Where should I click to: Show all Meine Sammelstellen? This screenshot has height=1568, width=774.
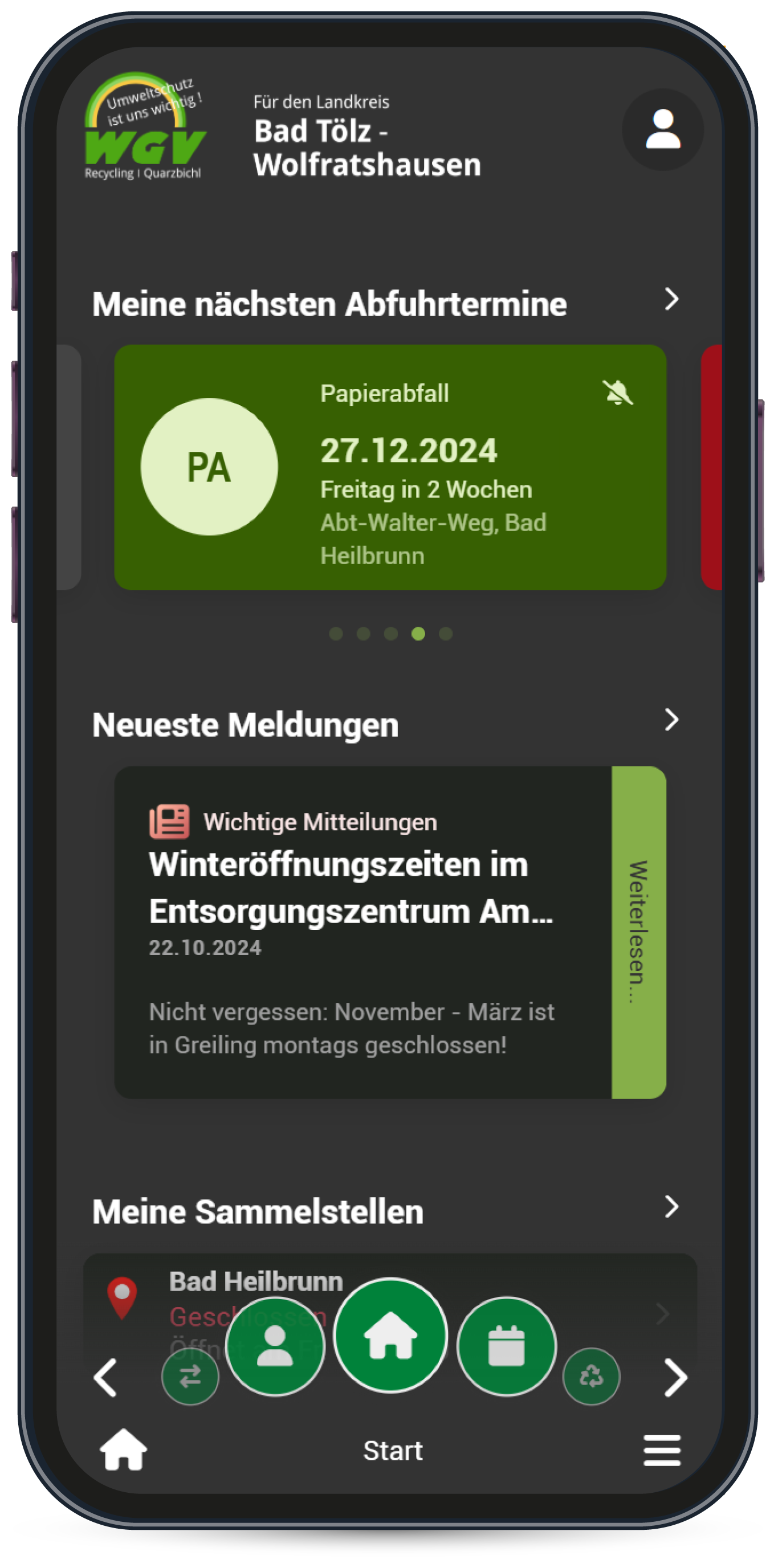[671, 1207]
